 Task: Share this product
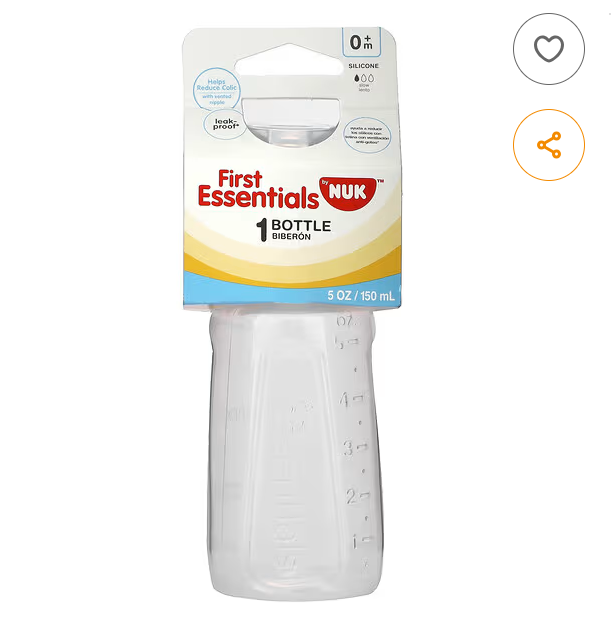click(548, 146)
